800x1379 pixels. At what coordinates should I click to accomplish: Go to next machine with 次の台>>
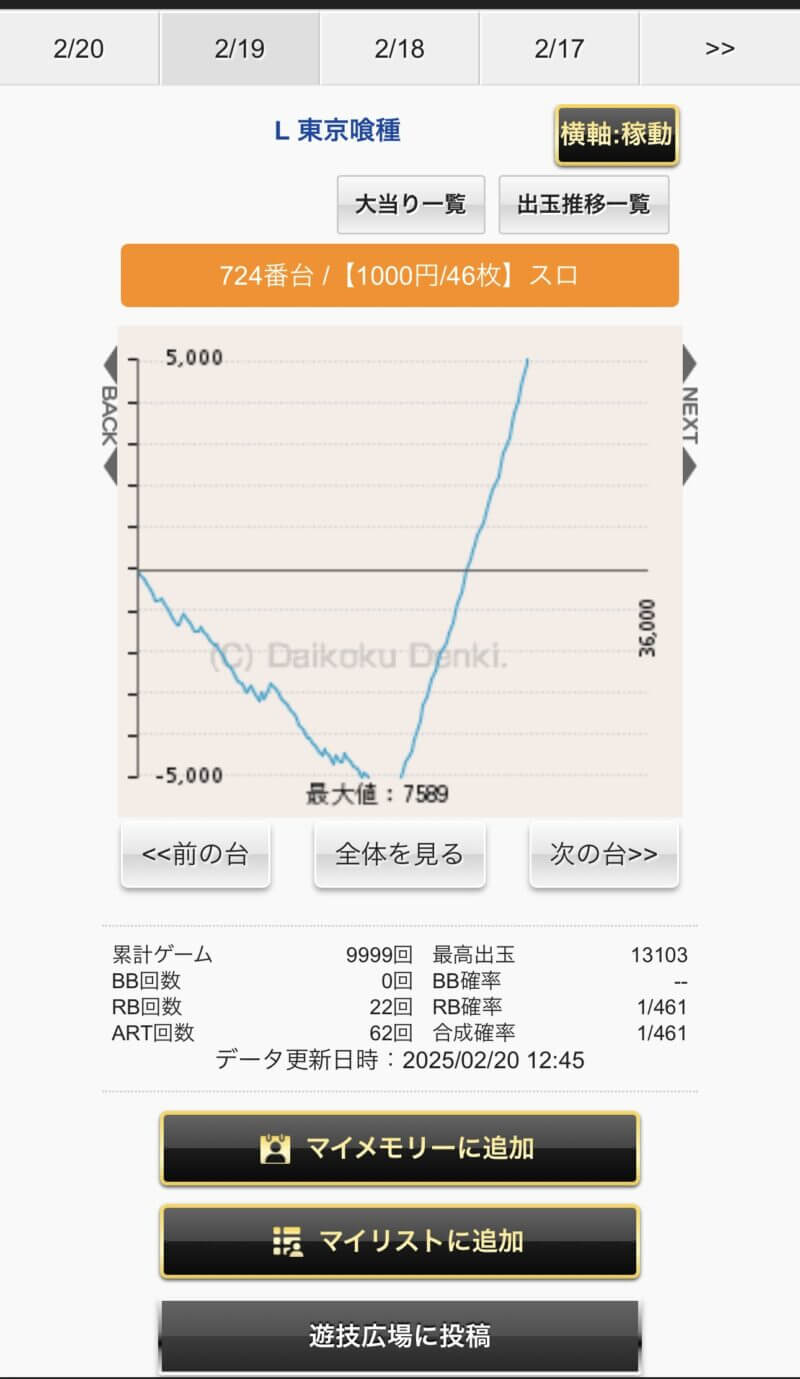coord(603,854)
